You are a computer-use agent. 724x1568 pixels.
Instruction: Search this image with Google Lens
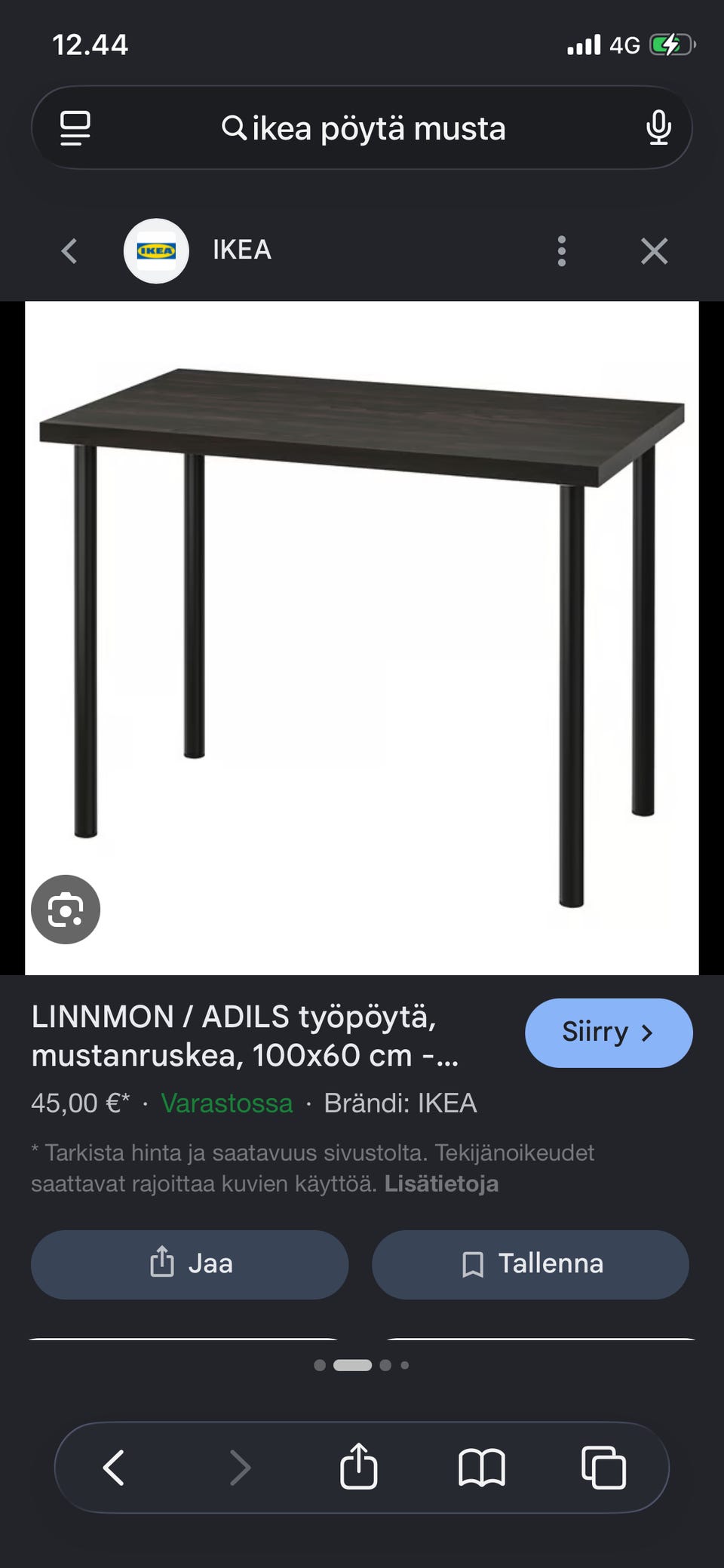pos(66,909)
